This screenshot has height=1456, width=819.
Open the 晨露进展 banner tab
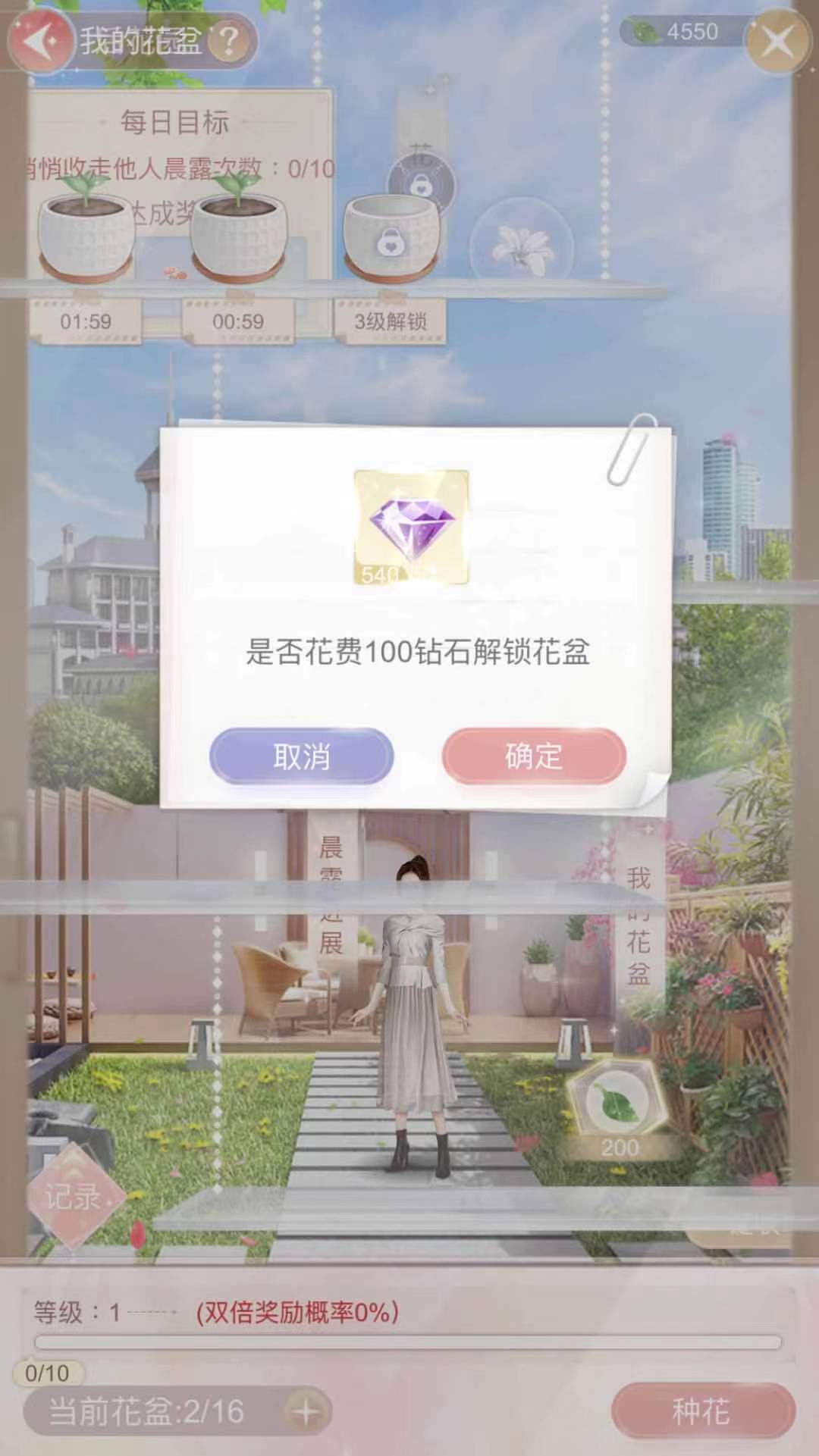(x=331, y=894)
